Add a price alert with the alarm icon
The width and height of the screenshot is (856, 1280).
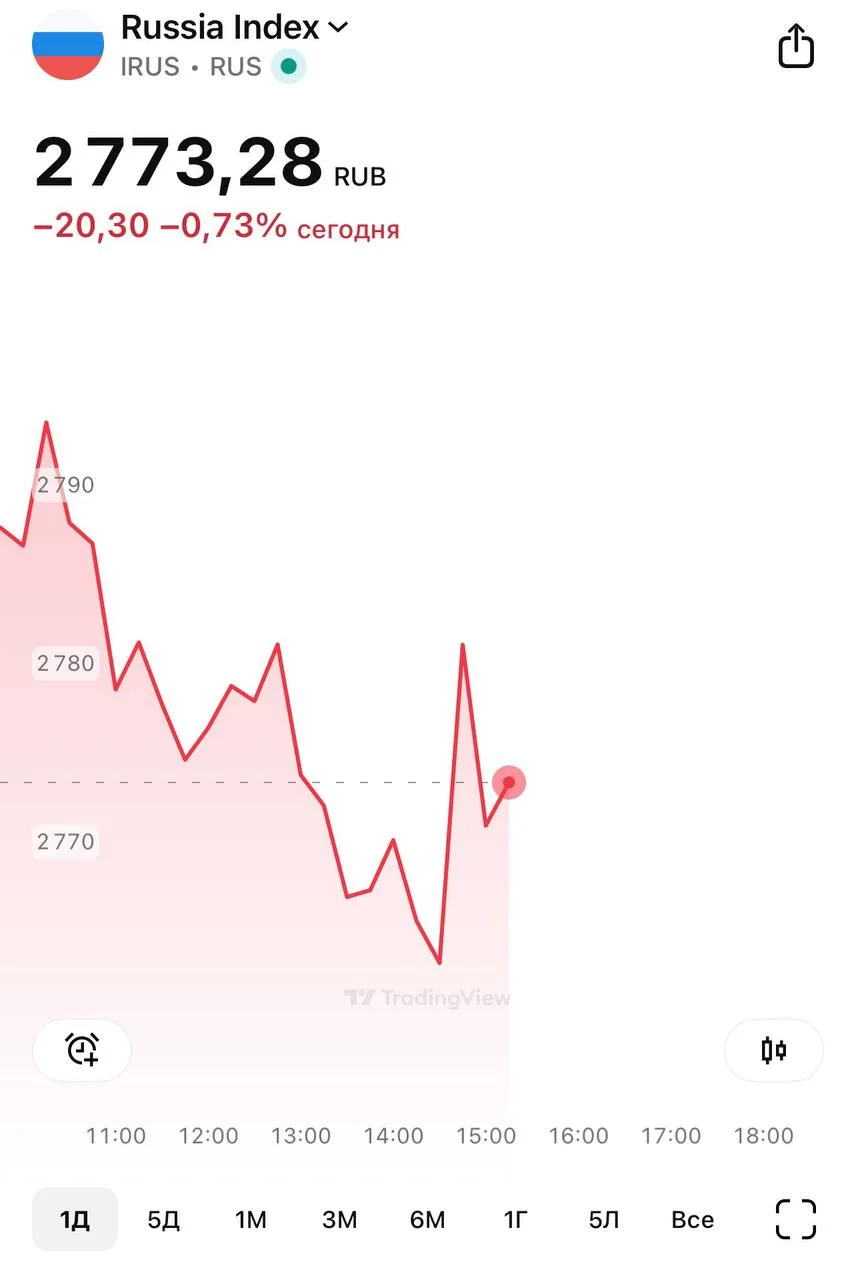click(x=82, y=1050)
